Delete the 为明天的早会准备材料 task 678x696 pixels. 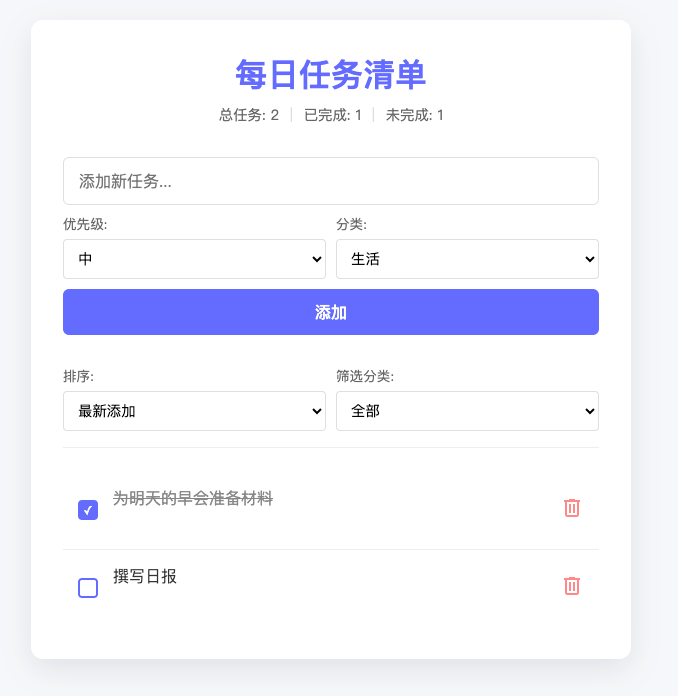pos(572,508)
